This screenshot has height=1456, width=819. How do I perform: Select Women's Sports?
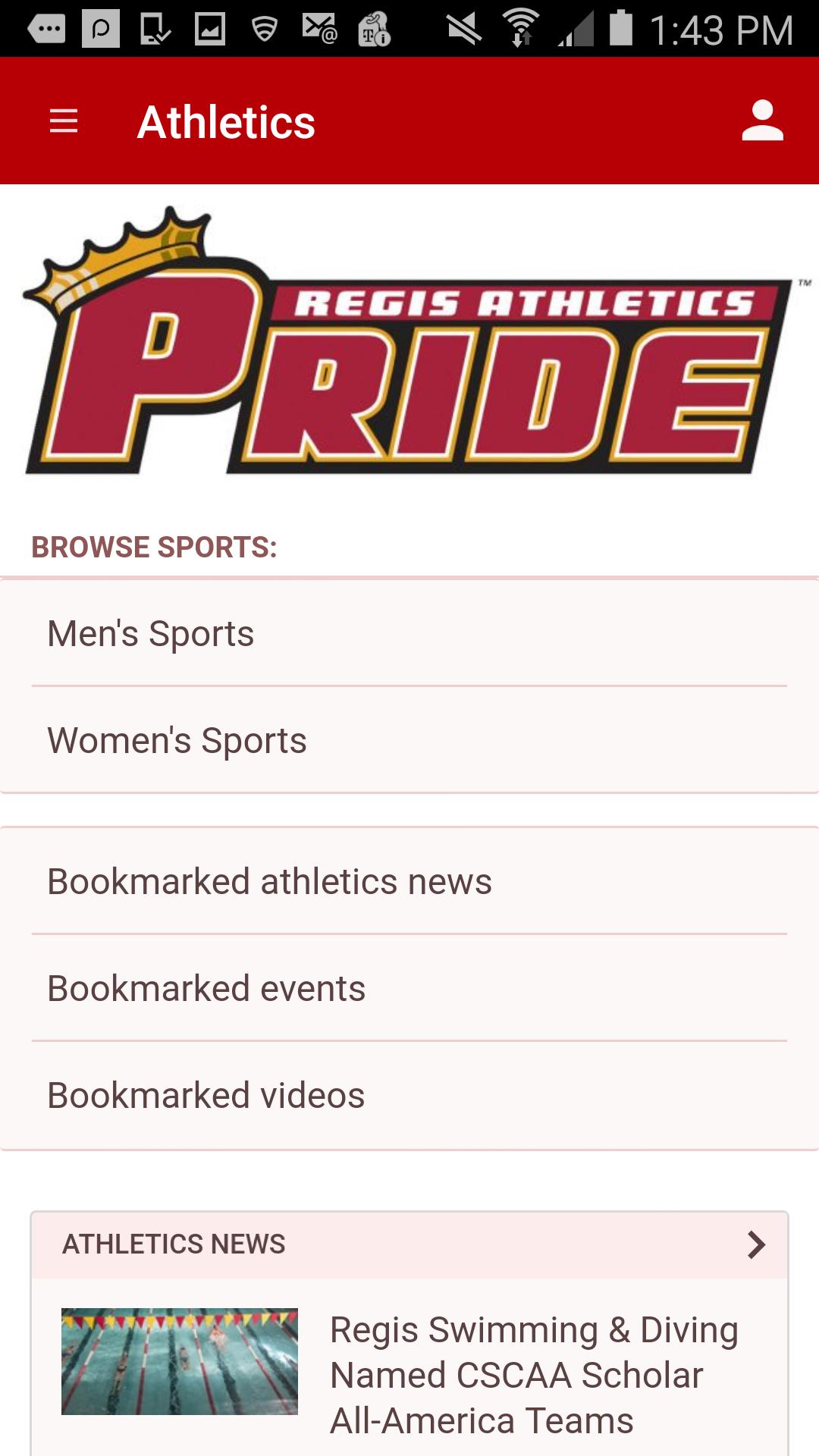click(409, 740)
